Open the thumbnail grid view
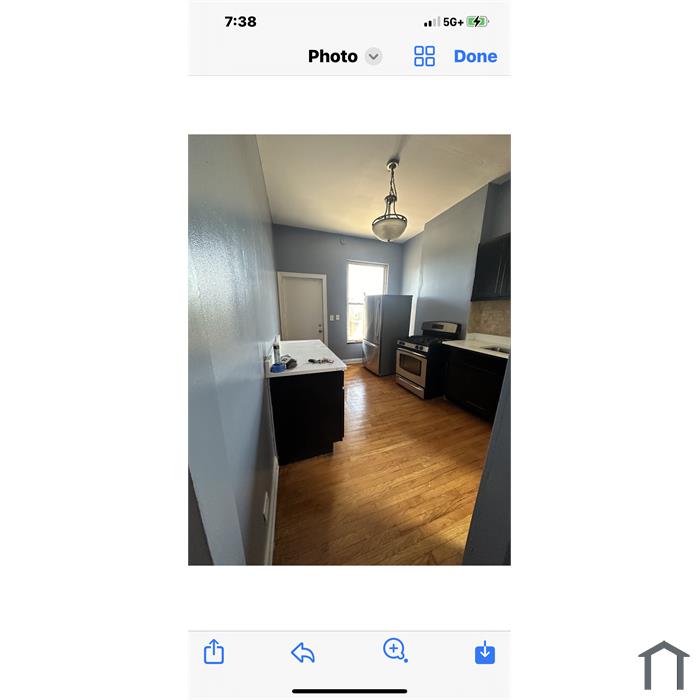700x700 pixels. 424,56
